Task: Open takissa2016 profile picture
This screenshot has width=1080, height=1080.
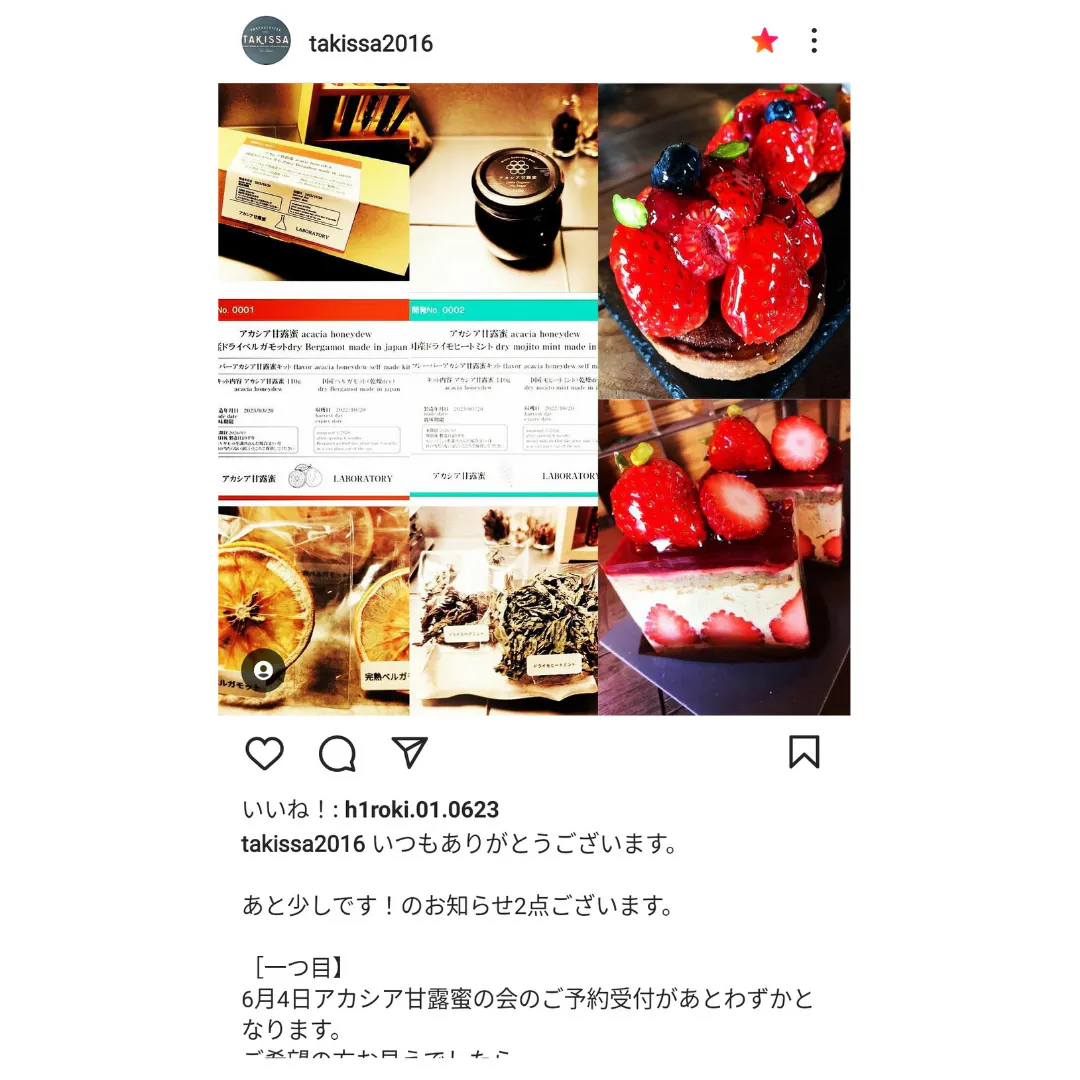Action: [266, 41]
